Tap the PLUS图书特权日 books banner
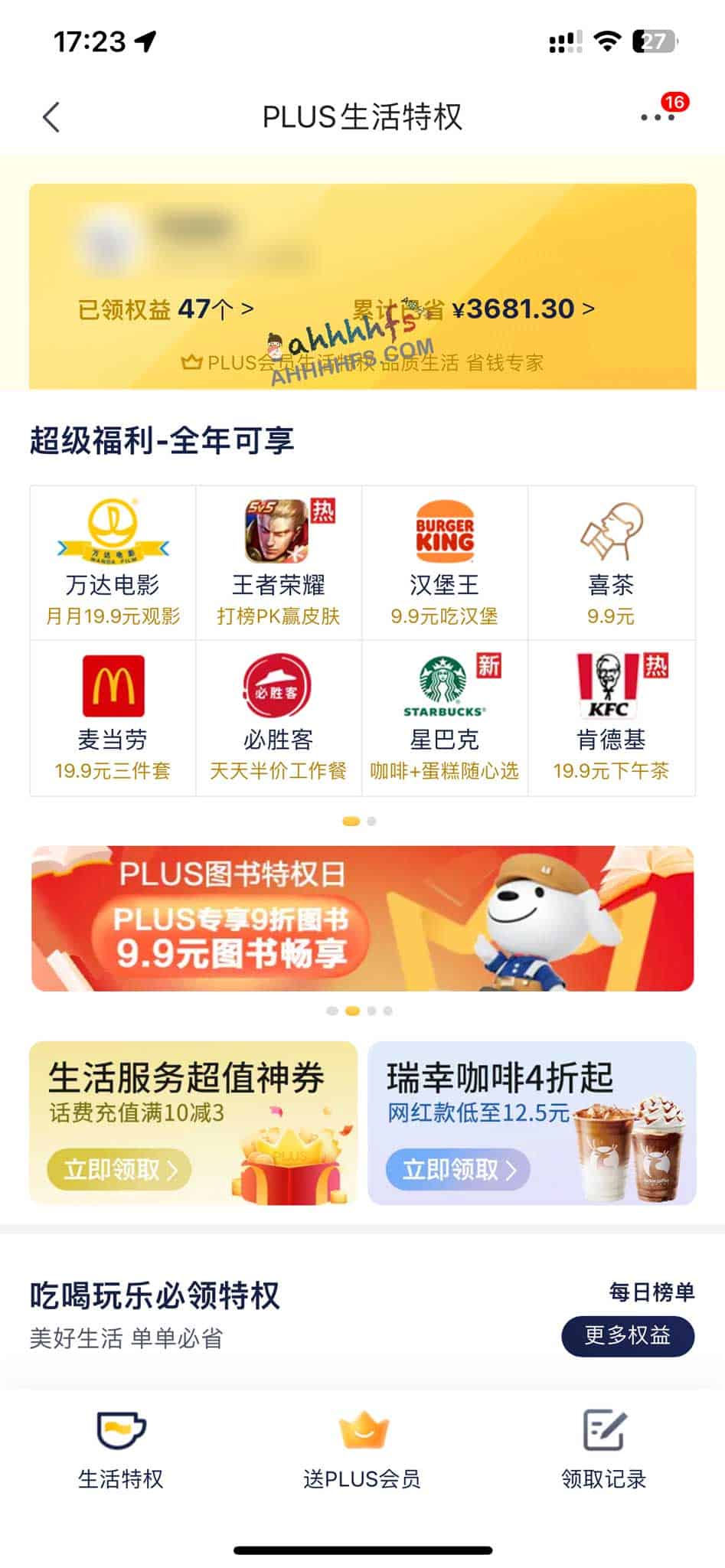Viewport: 725px width, 1568px height. [x=362, y=916]
